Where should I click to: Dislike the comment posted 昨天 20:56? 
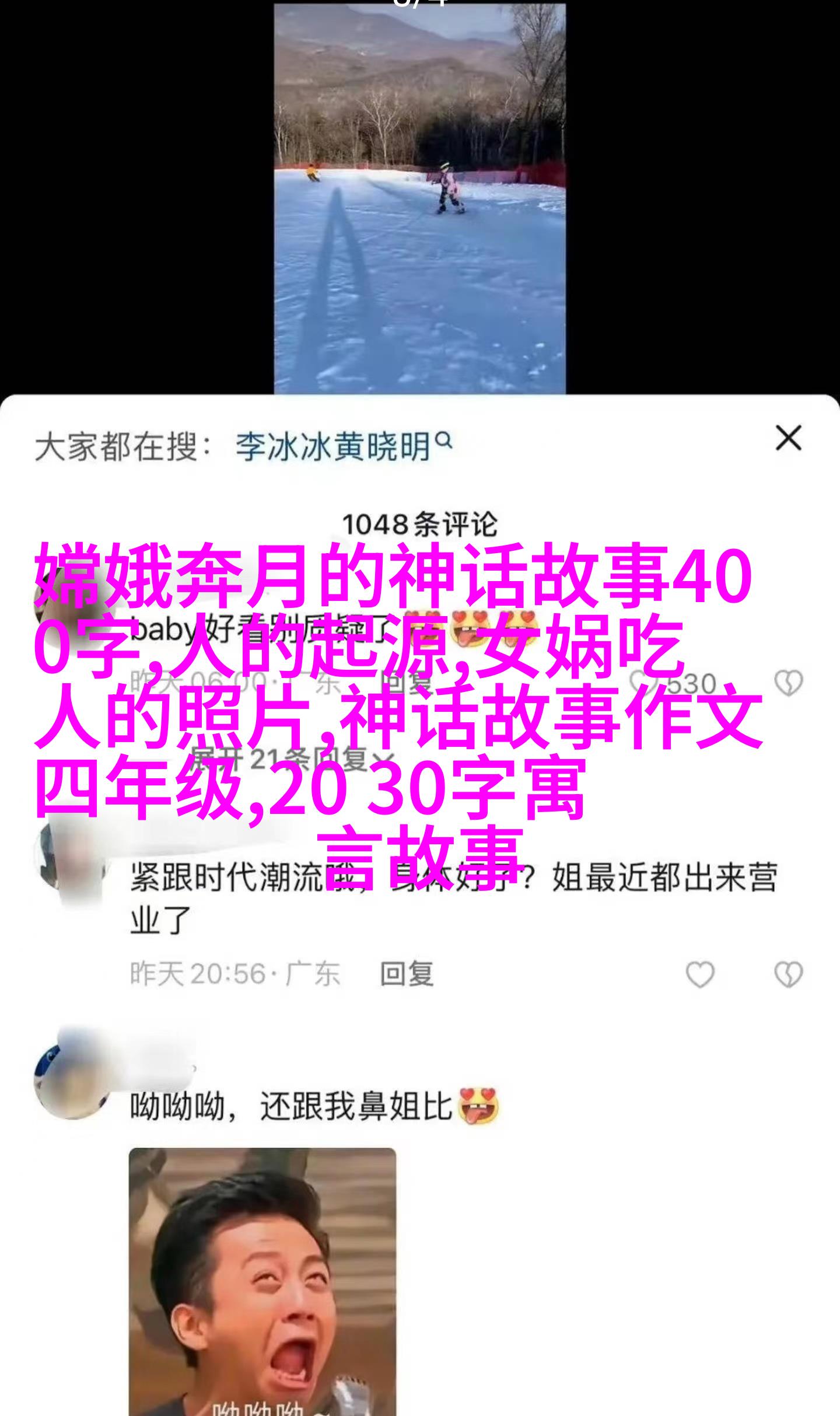click(788, 974)
